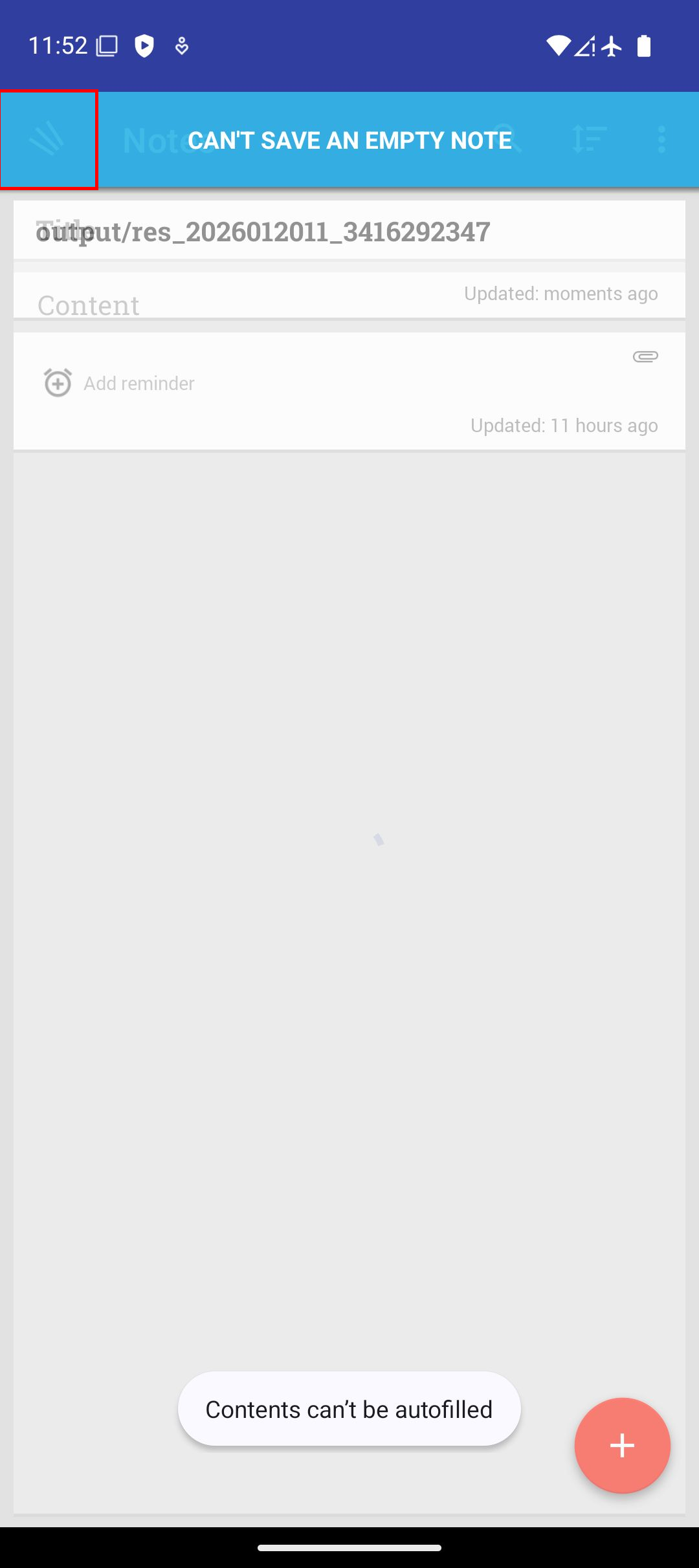Create a new note with plus button
This screenshot has width=699, height=1568.
tap(622, 1445)
